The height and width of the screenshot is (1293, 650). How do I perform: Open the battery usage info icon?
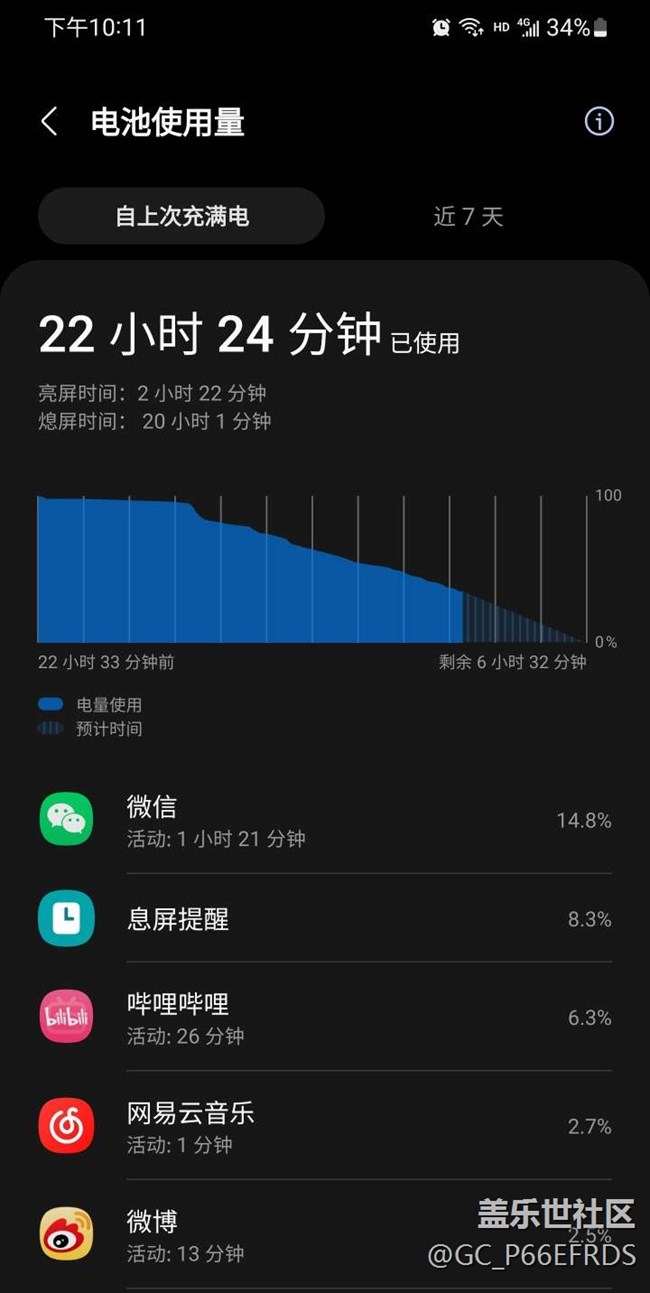click(x=598, y=122)
